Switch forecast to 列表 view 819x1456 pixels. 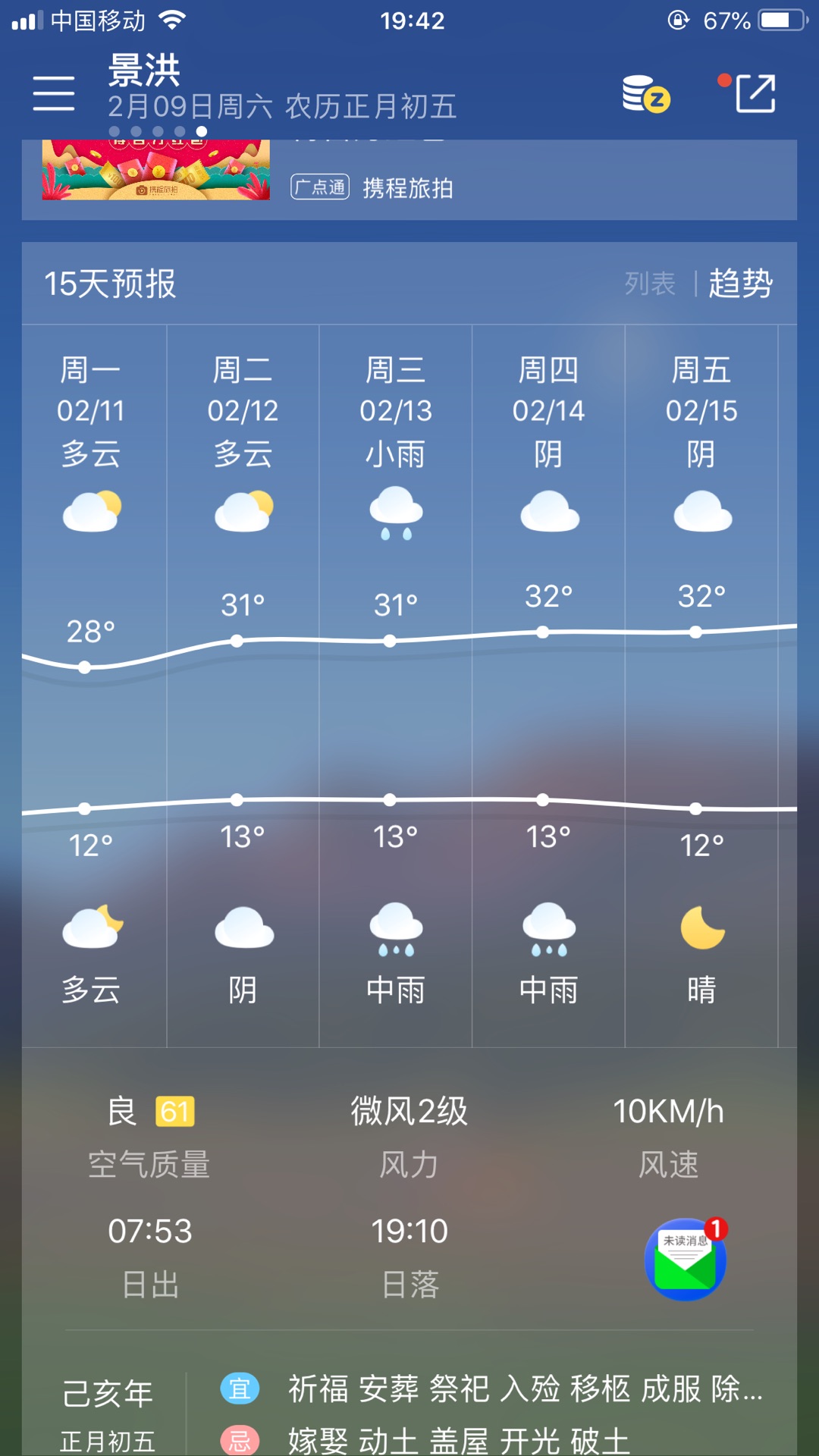[x=650, y=284]
